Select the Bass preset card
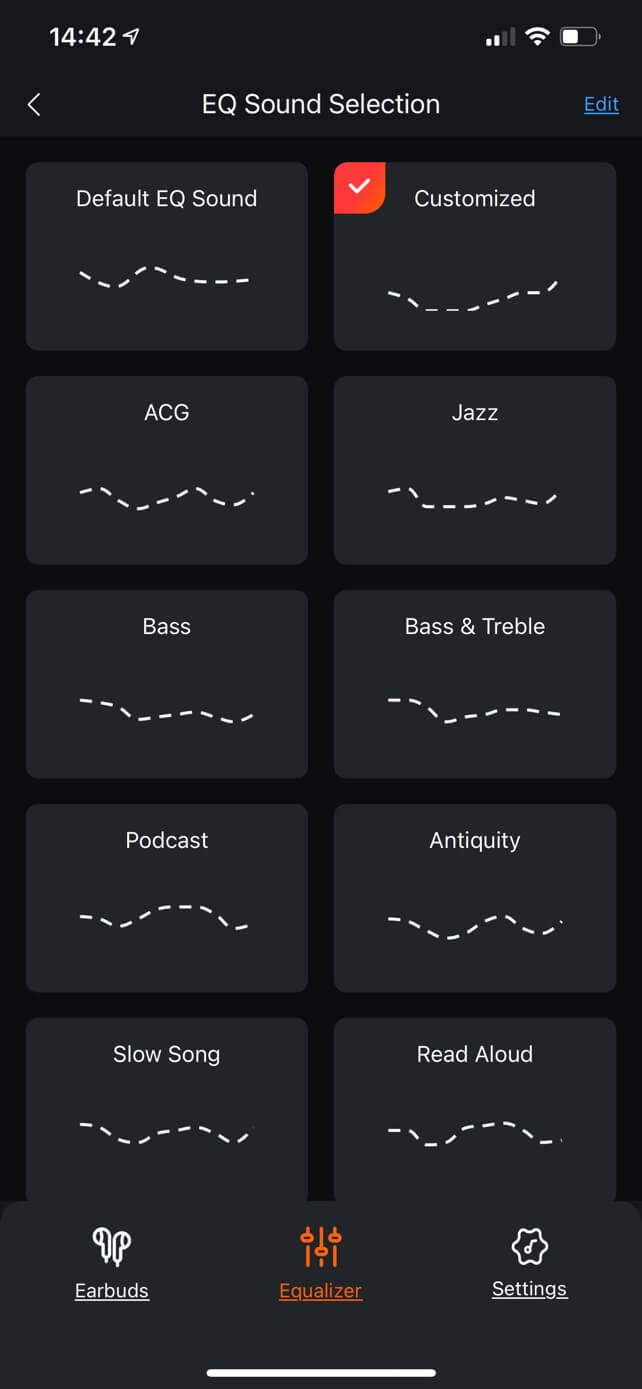Screen dimensions: 642x1389 (167, 684)
